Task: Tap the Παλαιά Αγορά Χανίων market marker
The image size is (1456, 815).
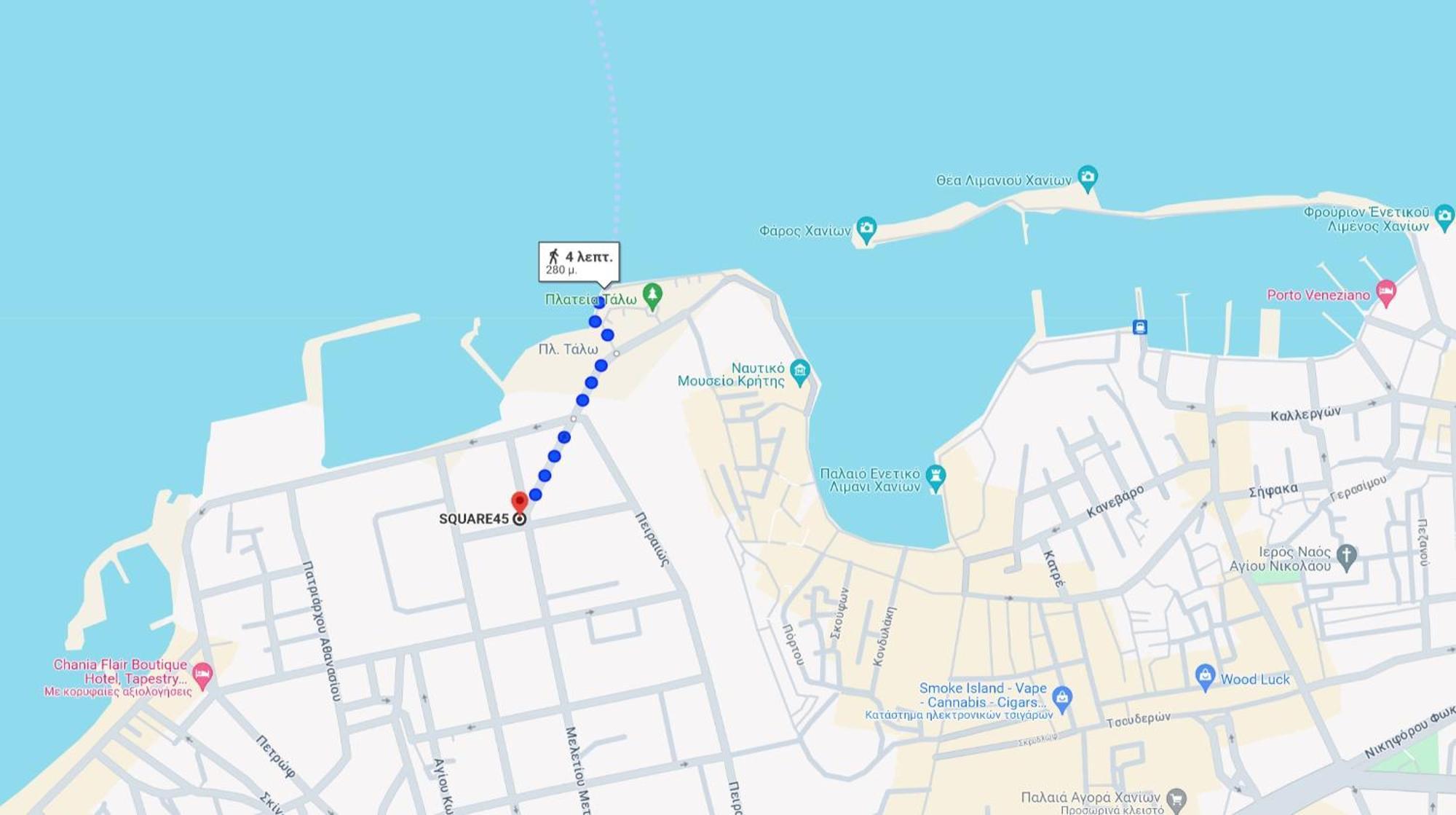Action: 1176,799
